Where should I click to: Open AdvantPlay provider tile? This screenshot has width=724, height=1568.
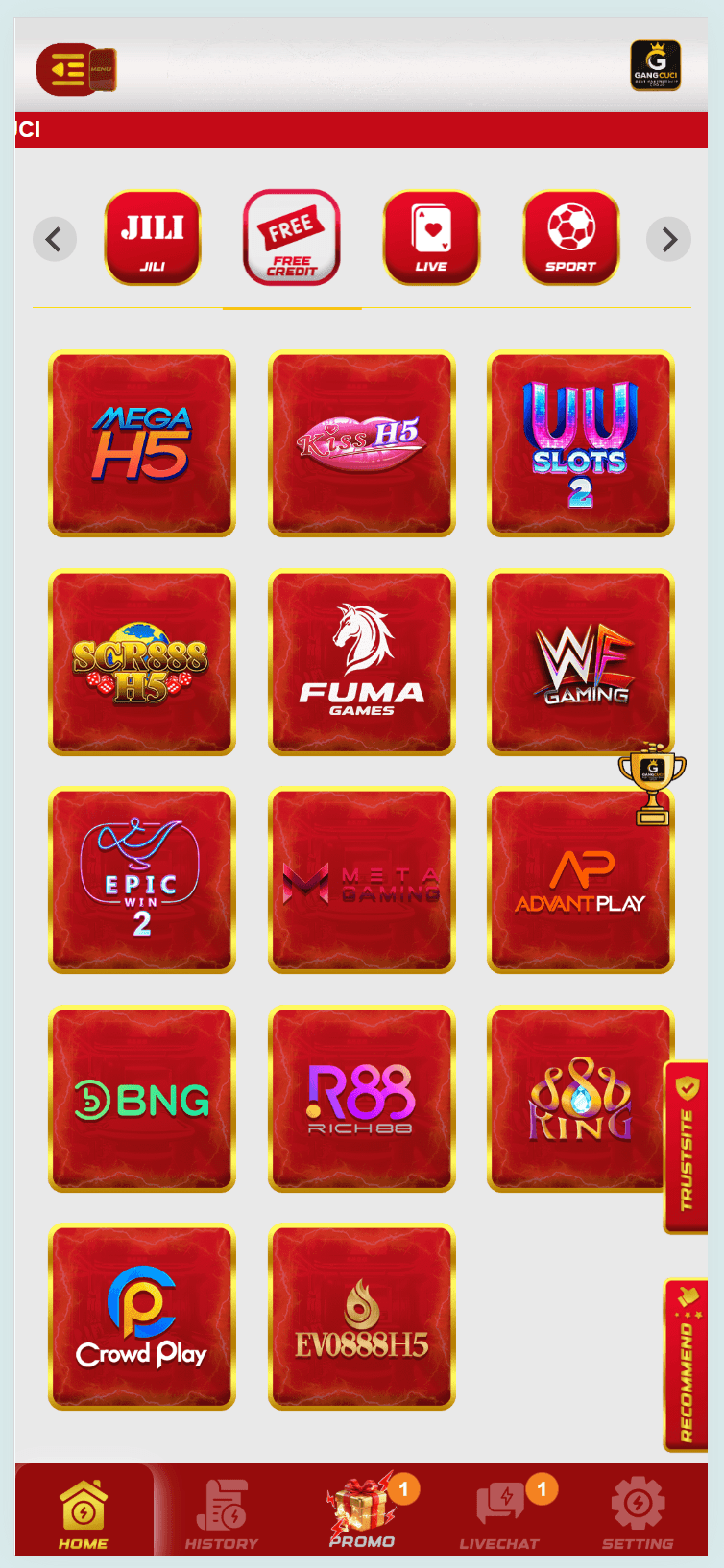(581, 881)
